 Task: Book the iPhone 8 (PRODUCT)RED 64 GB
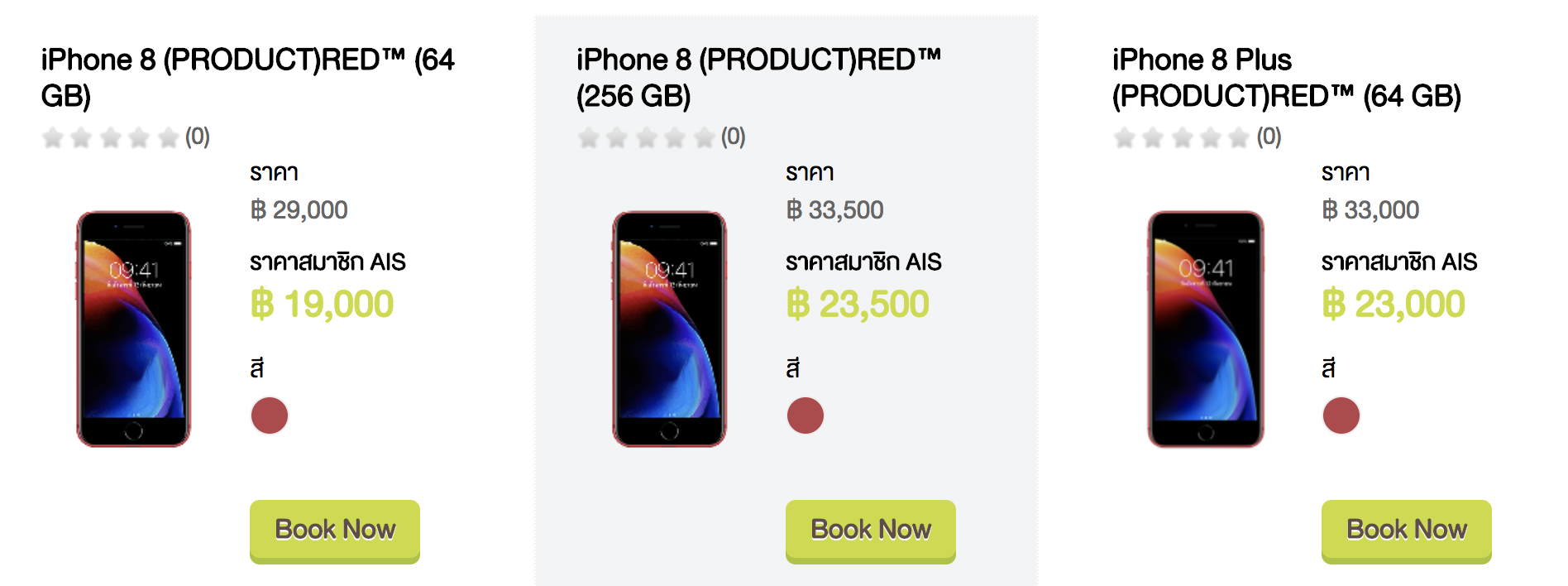click(334, 530)
